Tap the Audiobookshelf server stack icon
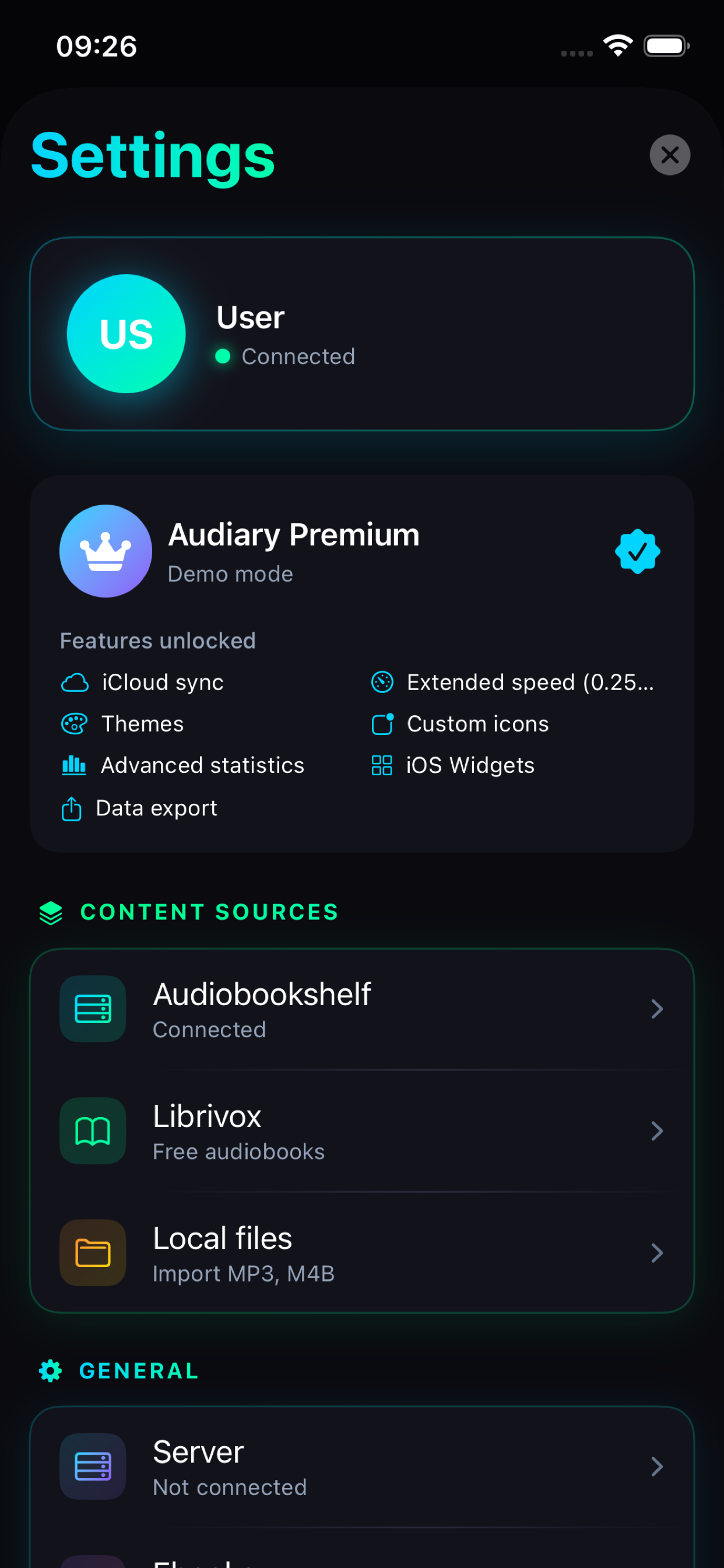The image size is (724, 1568). coord(92,1009)
